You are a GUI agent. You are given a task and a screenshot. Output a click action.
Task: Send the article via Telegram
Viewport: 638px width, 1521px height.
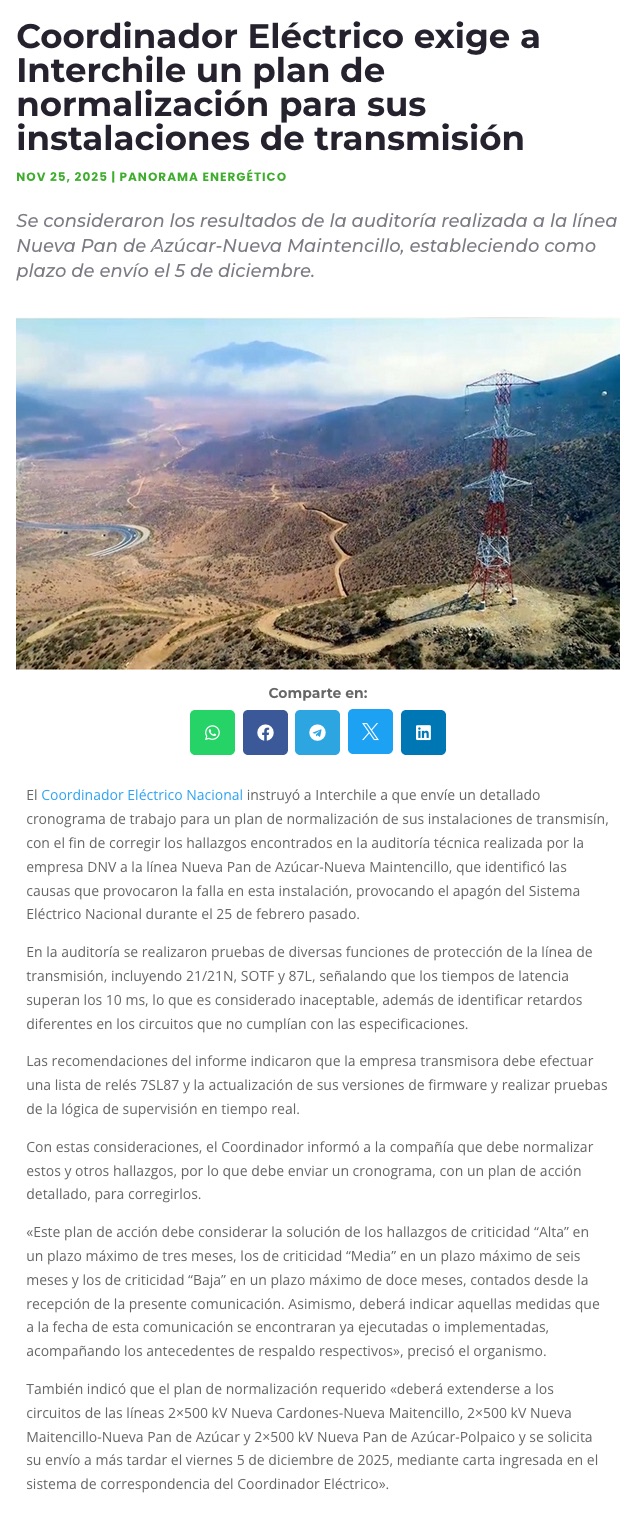318,732
